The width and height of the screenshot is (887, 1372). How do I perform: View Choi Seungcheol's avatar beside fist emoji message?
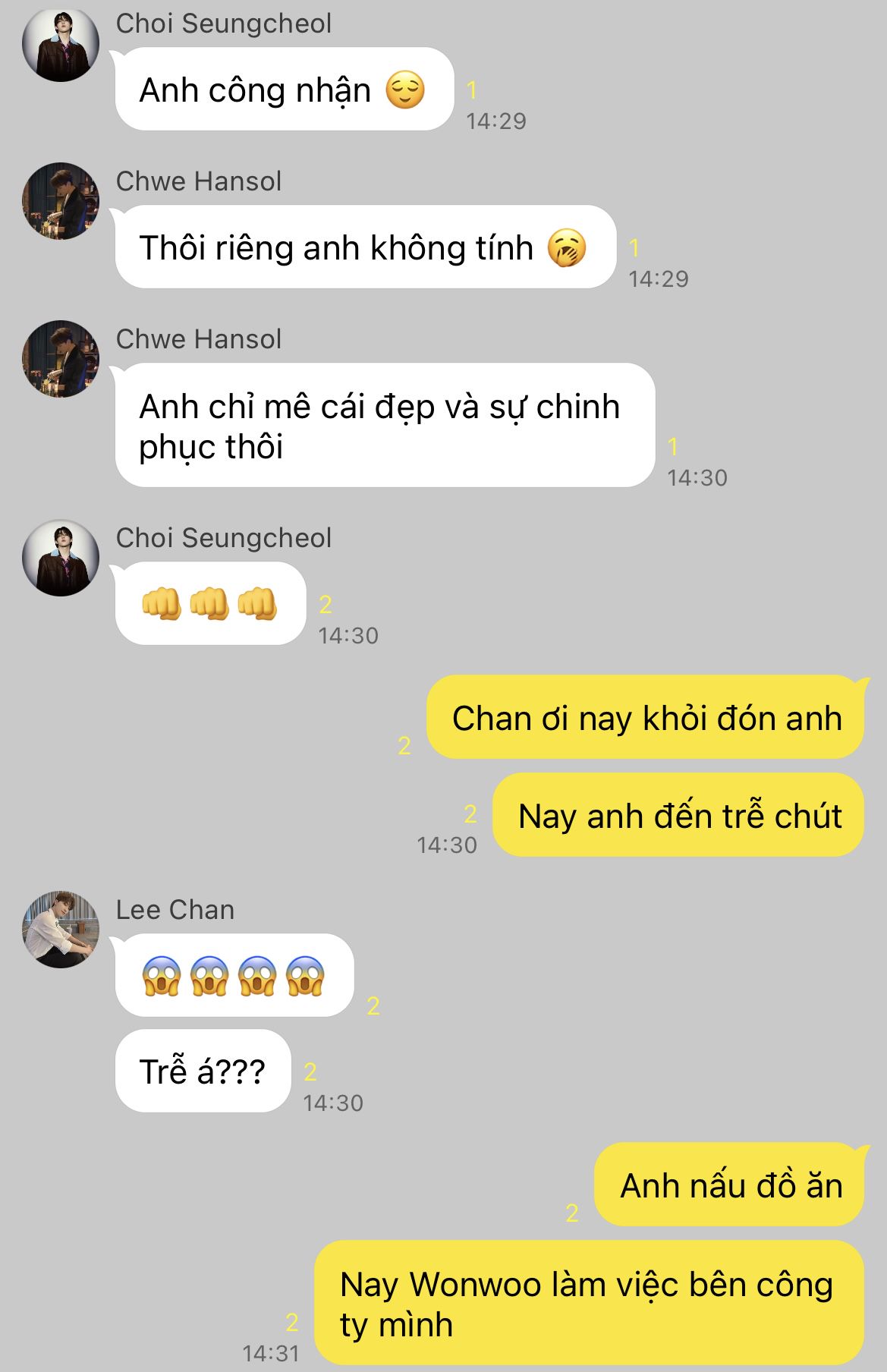[61, 558]
